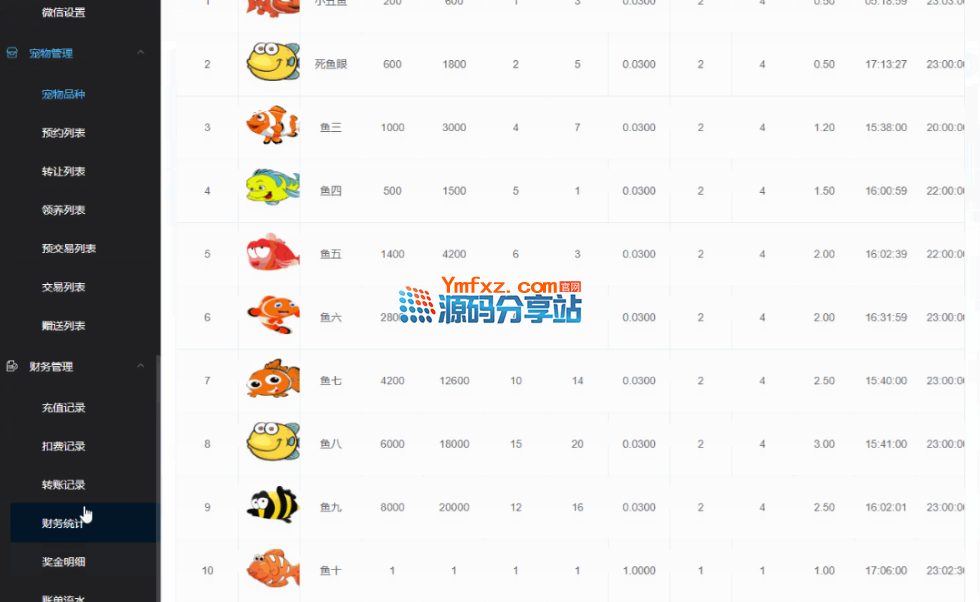View the 交易列表 page

click(x=63, y=287)
